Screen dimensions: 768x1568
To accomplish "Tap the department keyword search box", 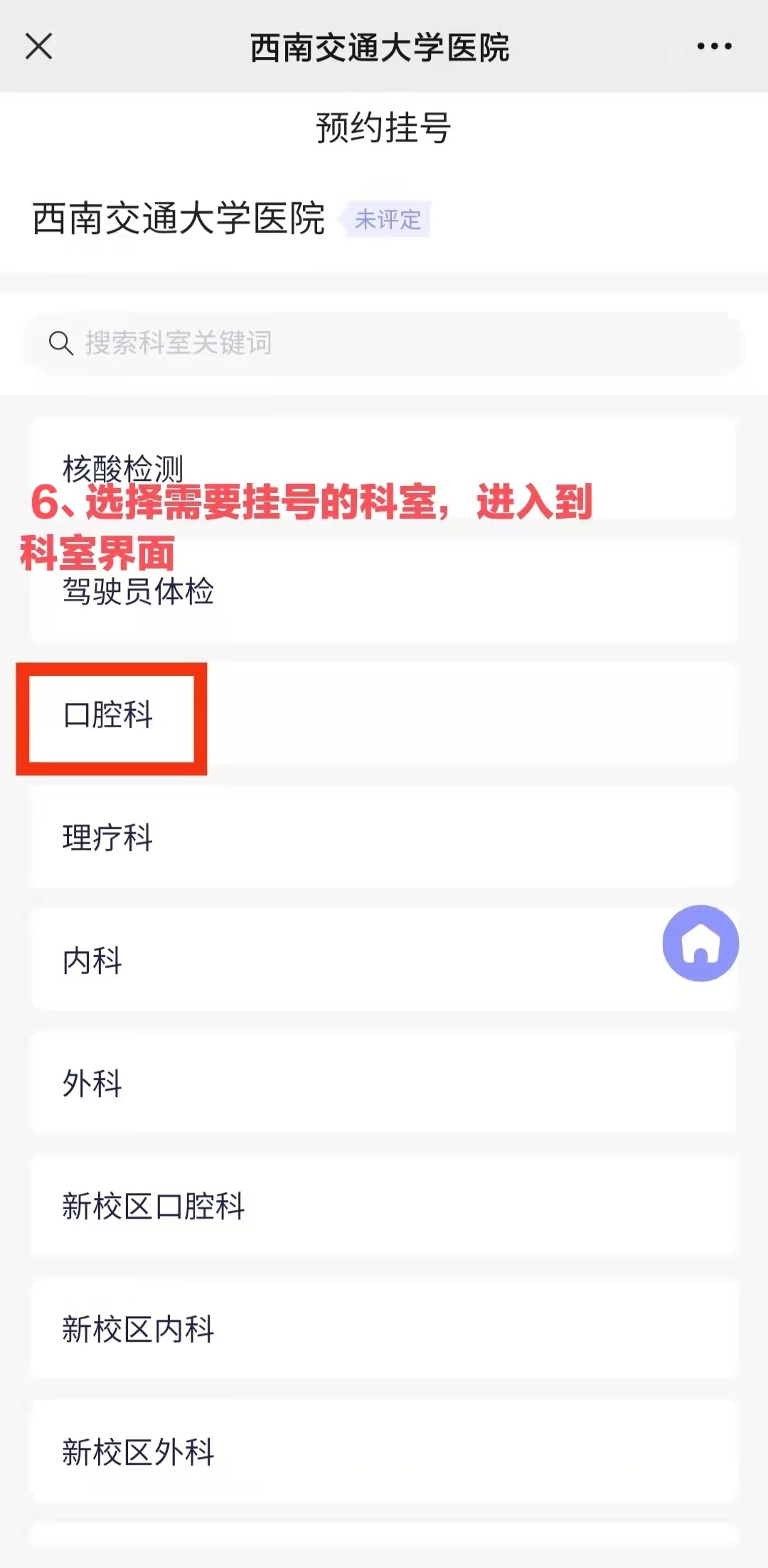I will [x=384, y=344].
